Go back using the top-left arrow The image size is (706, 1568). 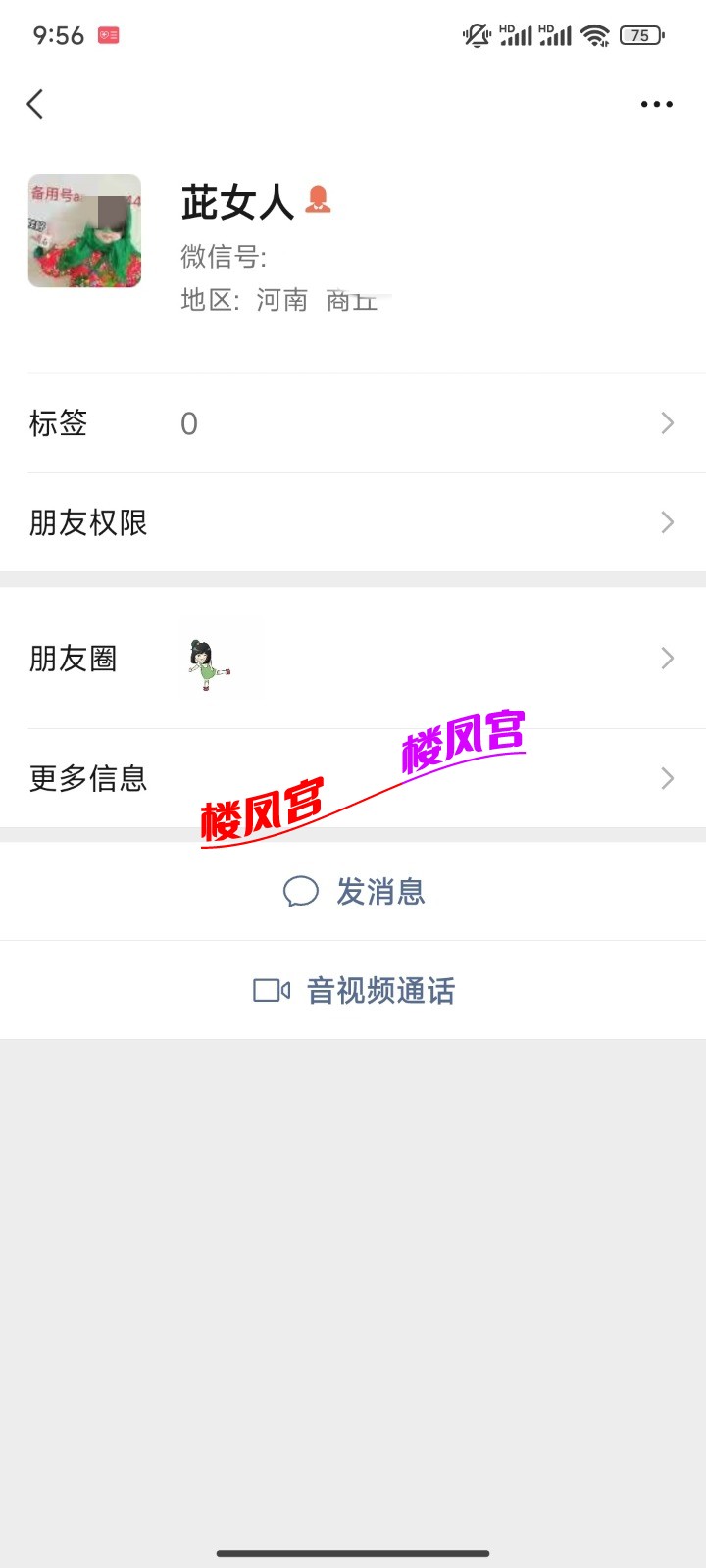[35, 104]
